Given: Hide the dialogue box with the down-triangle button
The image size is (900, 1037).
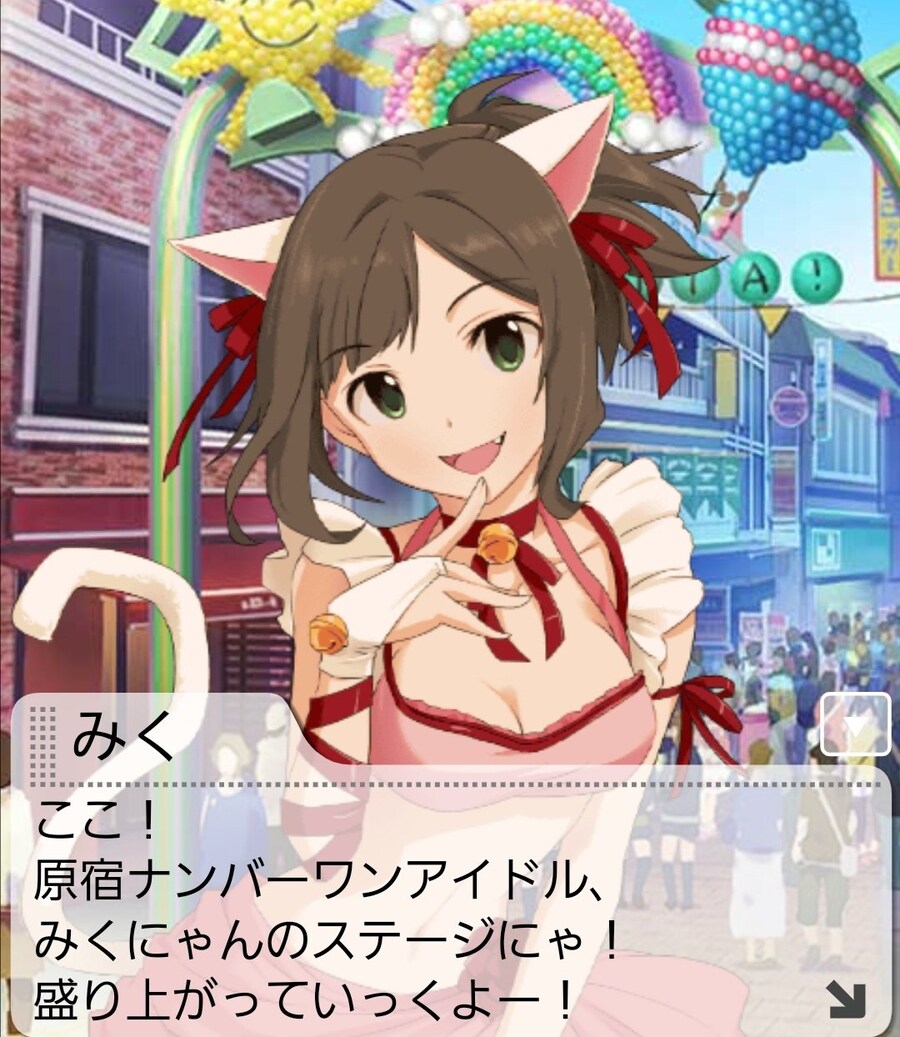Looking at the screenshot, I should (x=855, y=724).
